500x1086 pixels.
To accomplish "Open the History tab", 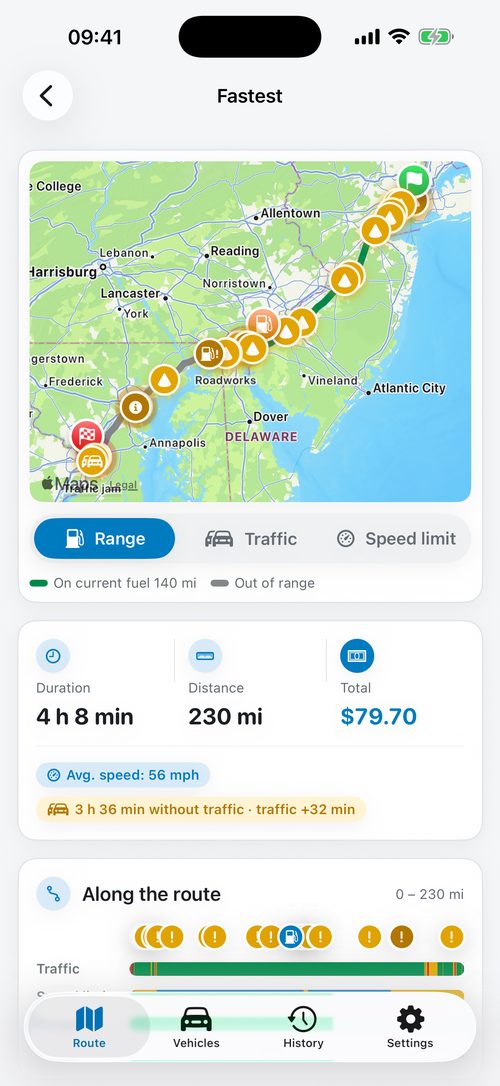I will [x=303, y=1027].
